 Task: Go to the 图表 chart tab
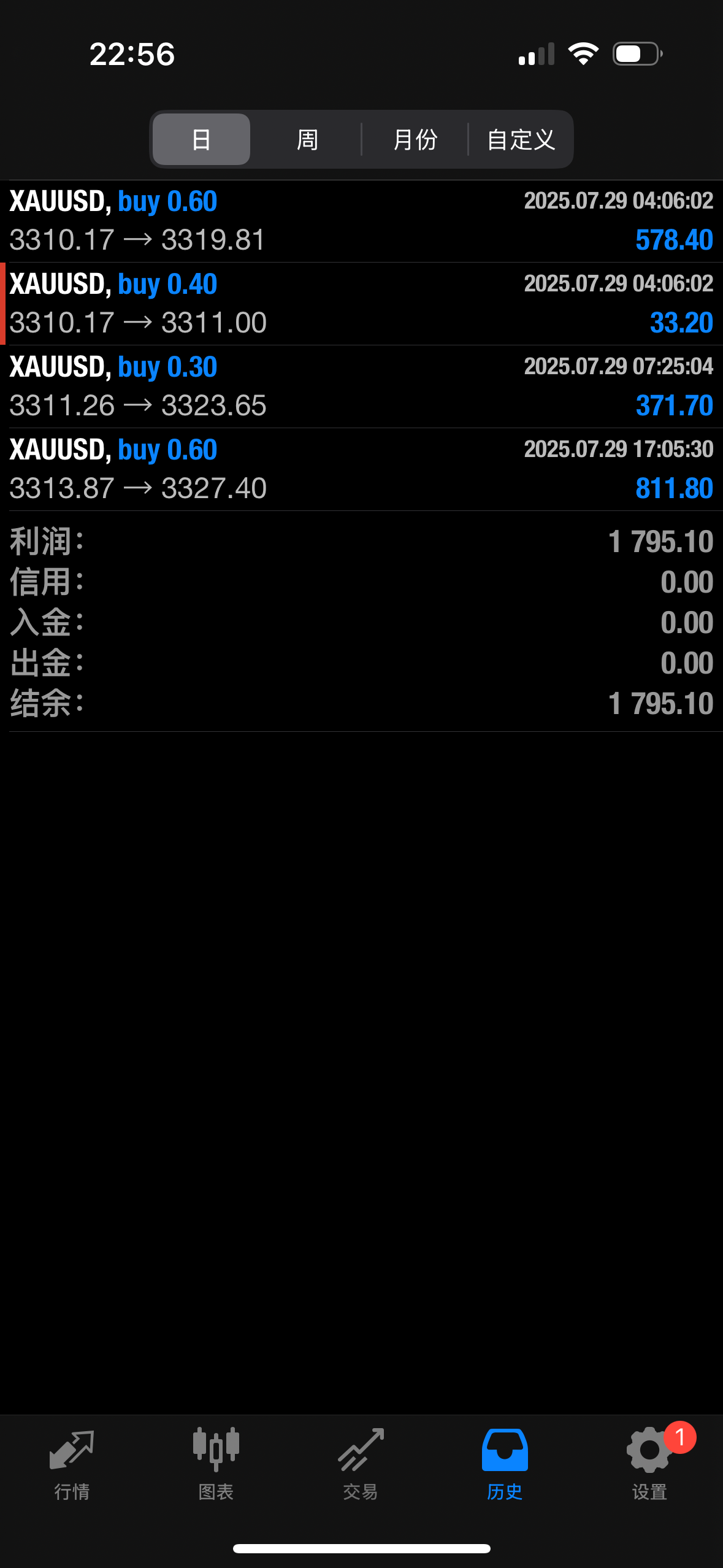216,1464
